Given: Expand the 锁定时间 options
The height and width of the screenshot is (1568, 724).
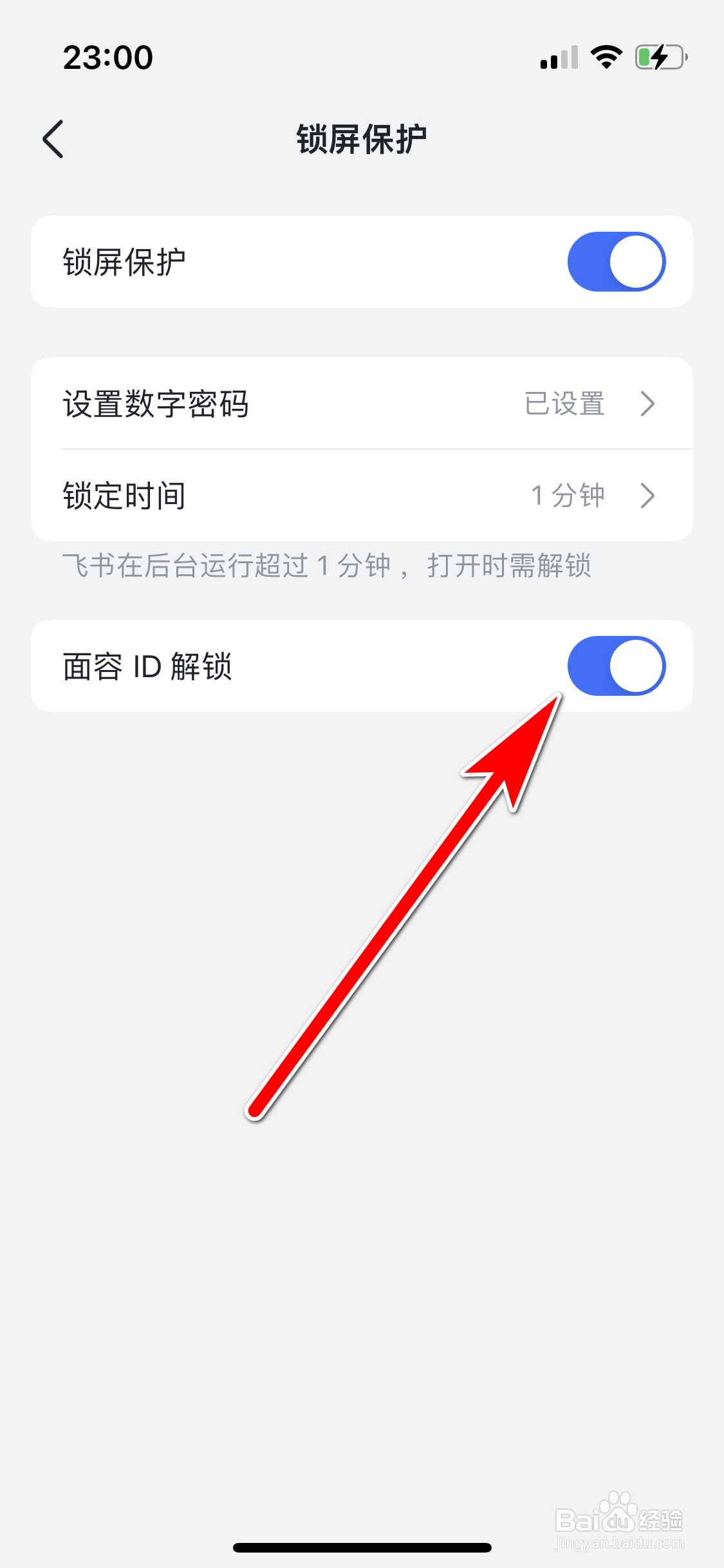Looking at the screenshot, I should (360, 495).
